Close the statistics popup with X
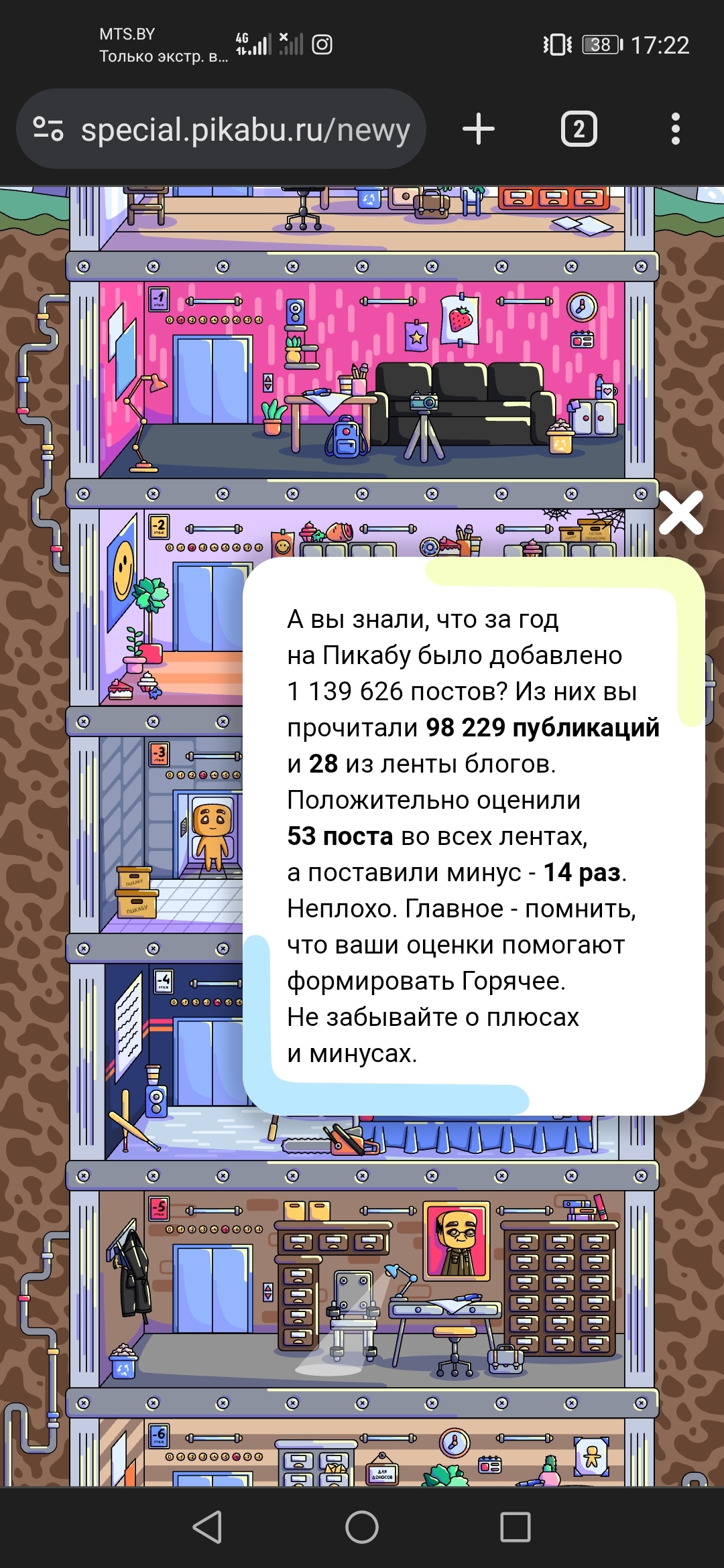This screenshot has height=1568, width=724. (681, 513)
